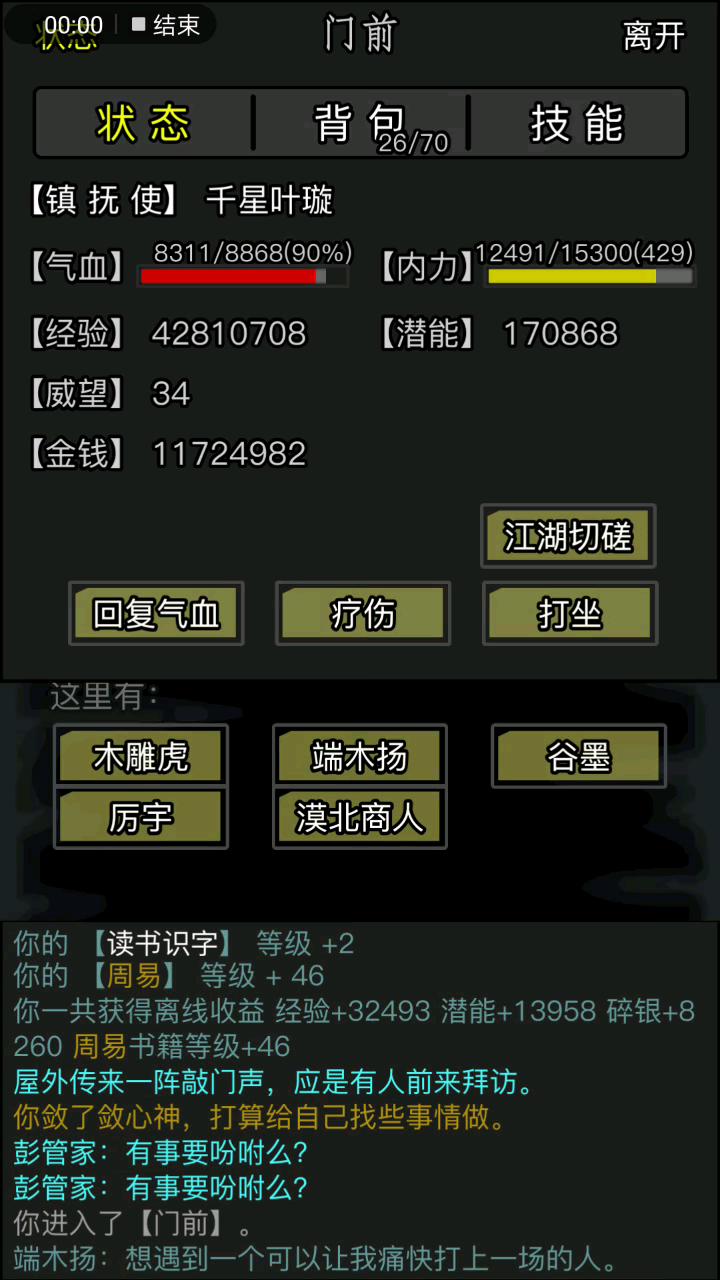Tap 回复气血 to restore health

point(156,613)
